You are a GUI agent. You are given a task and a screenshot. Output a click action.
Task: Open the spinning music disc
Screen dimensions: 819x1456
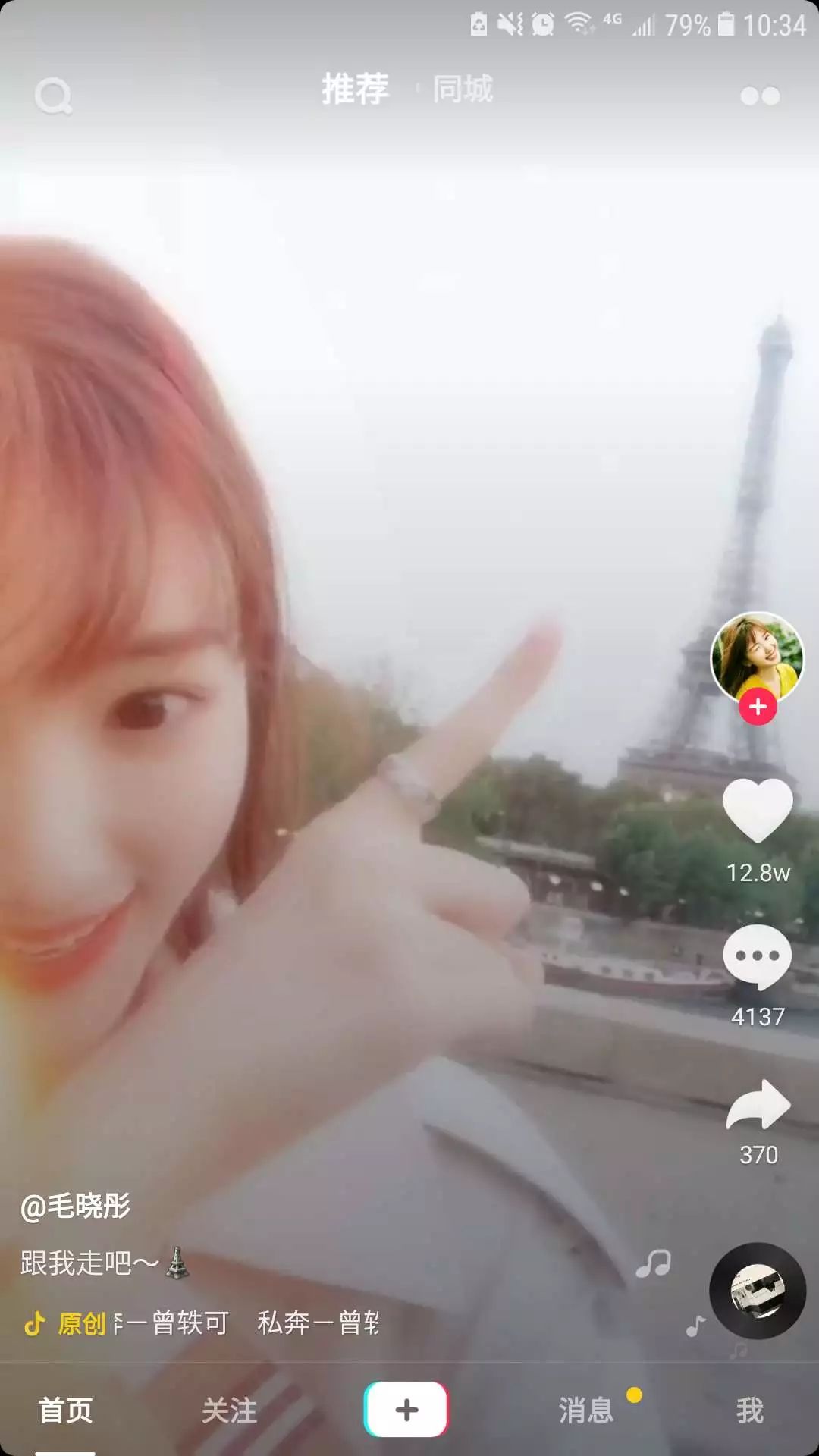click(x=757, y=1290)
